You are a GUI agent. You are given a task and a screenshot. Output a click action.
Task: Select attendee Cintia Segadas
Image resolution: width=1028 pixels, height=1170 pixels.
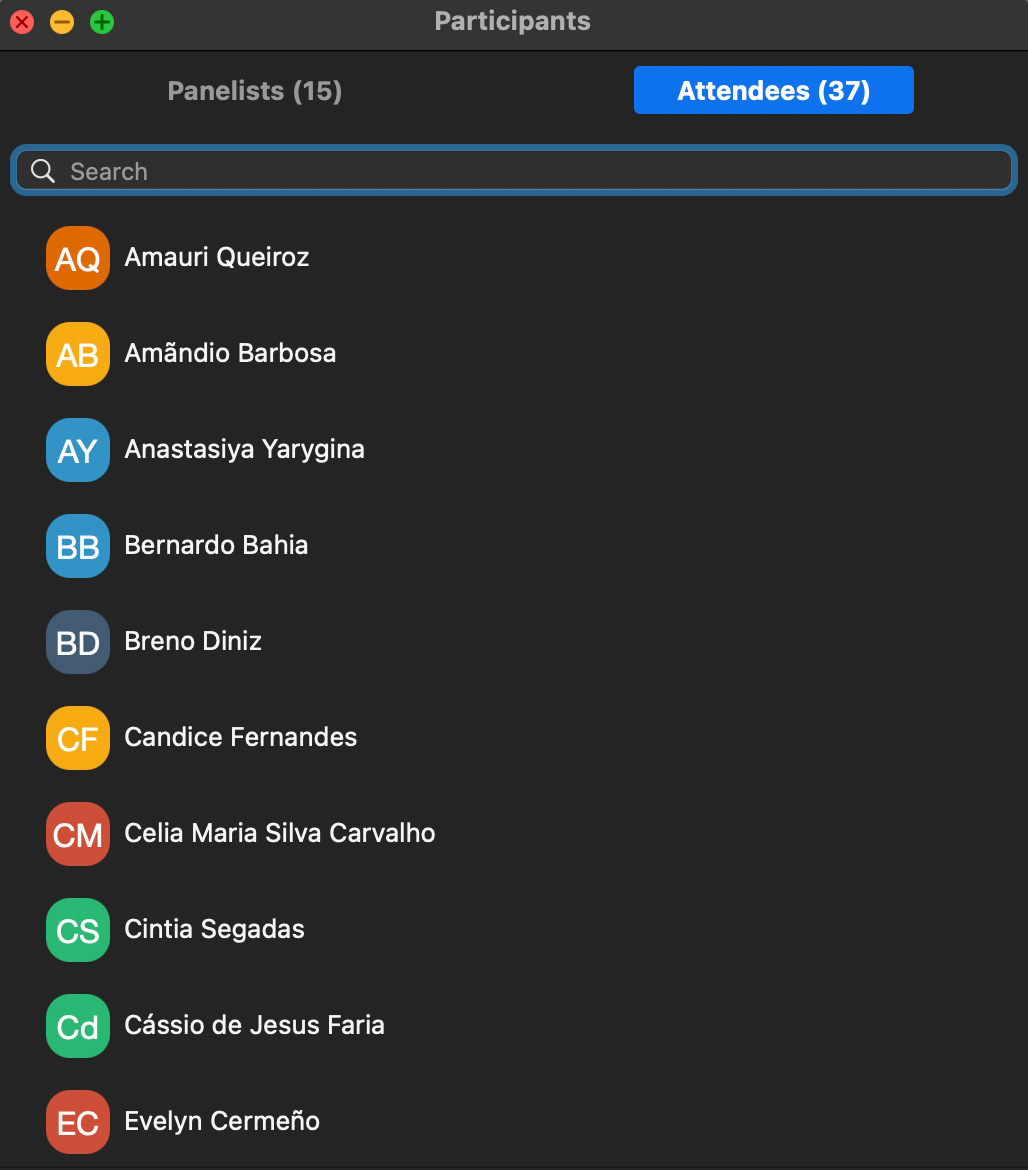pyautogui.click(x=214, y=930)
